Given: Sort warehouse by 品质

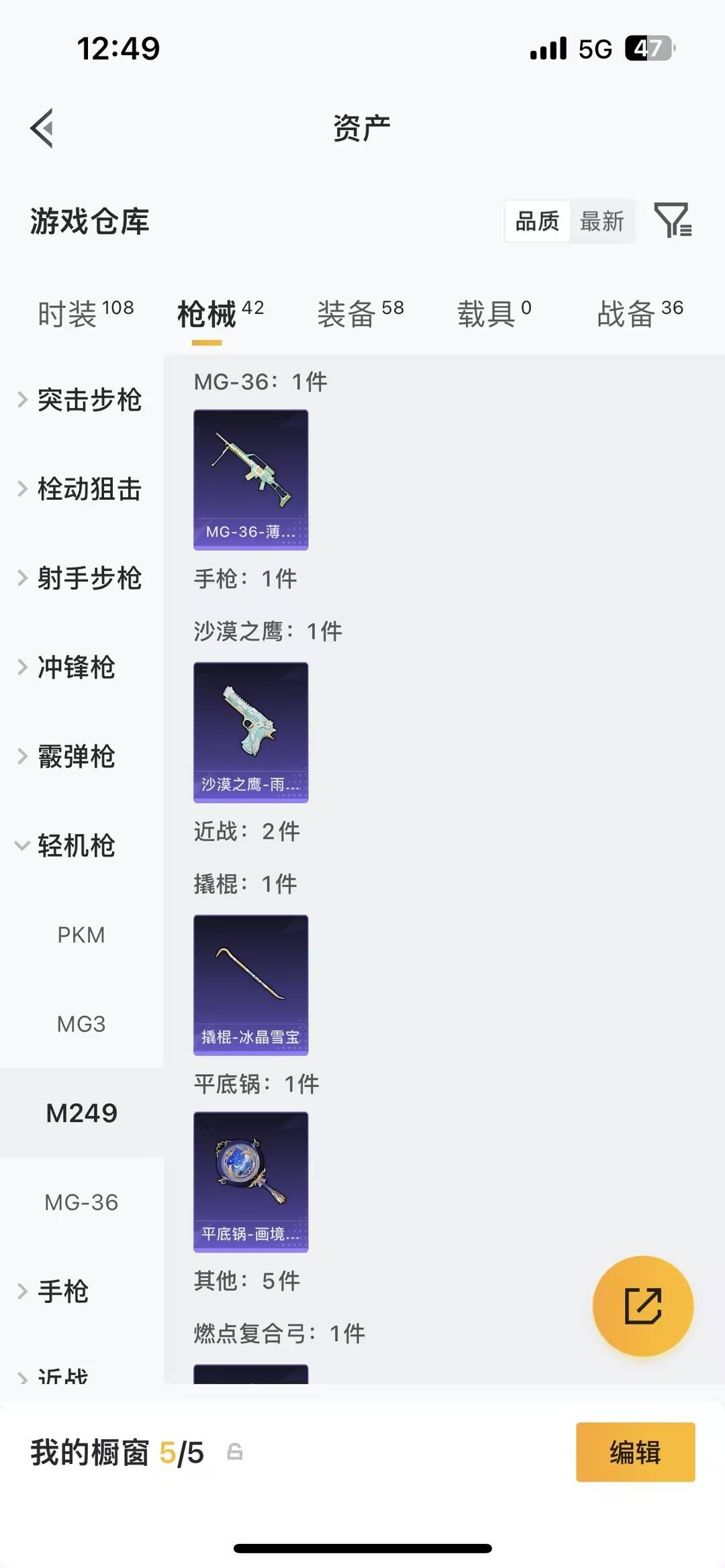Looking at the screenshot, I should click(537, 221).
